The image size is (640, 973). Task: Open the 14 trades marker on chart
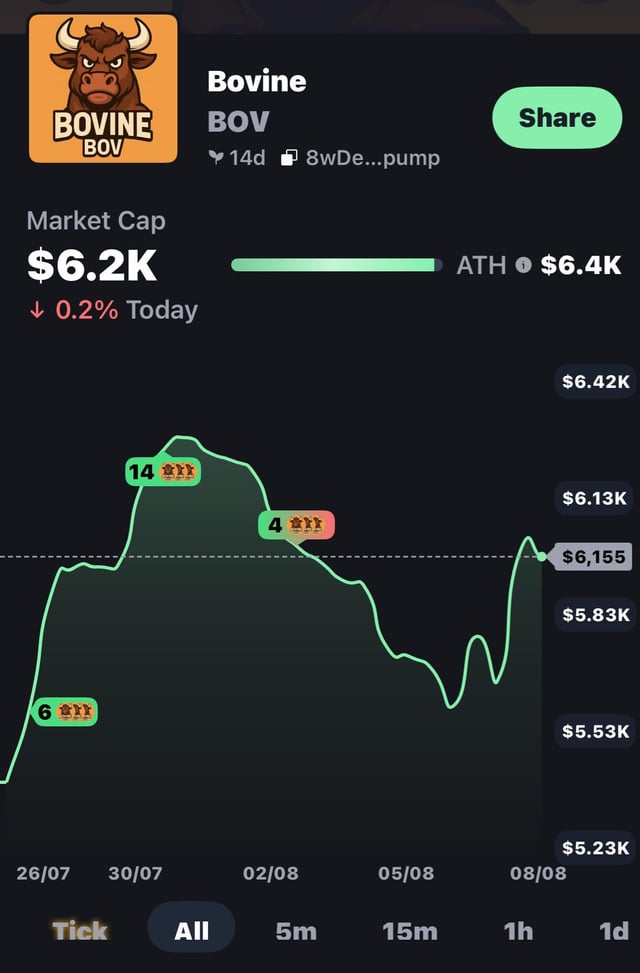162,472
